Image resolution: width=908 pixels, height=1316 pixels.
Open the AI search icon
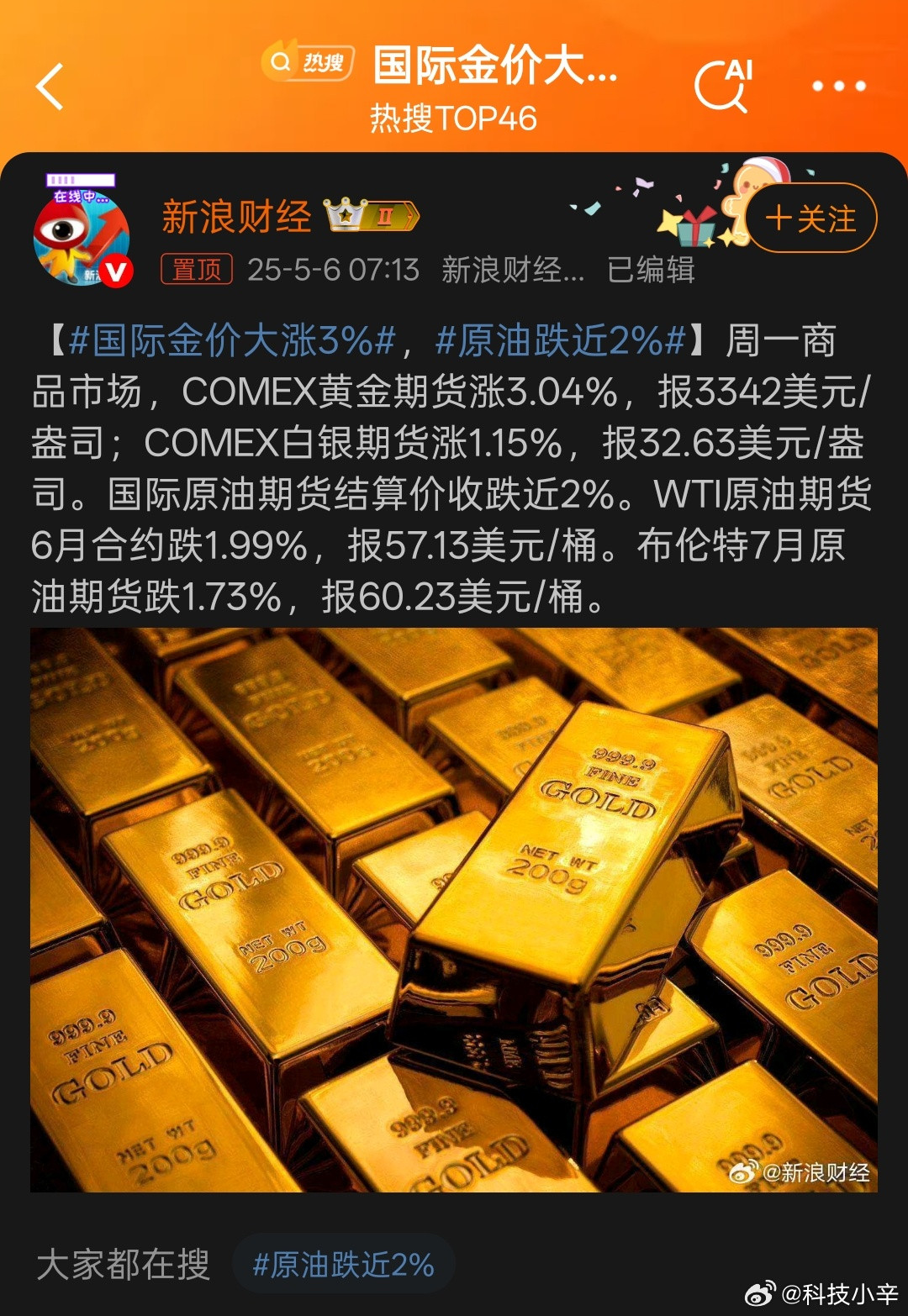(723, 85)
